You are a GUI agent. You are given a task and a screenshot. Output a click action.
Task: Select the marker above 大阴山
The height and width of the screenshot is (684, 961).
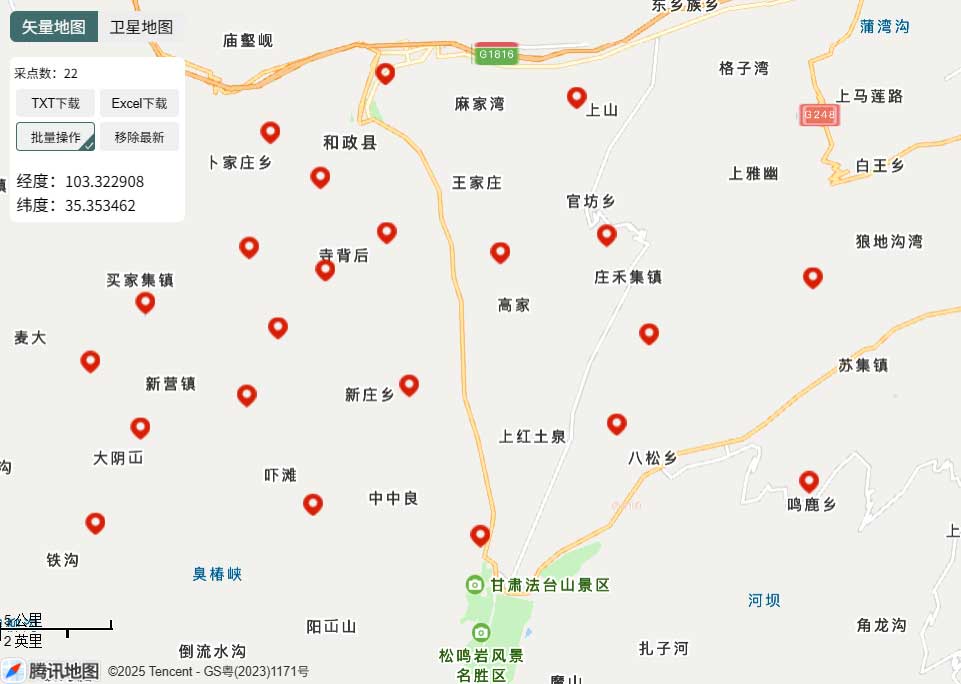140,427
